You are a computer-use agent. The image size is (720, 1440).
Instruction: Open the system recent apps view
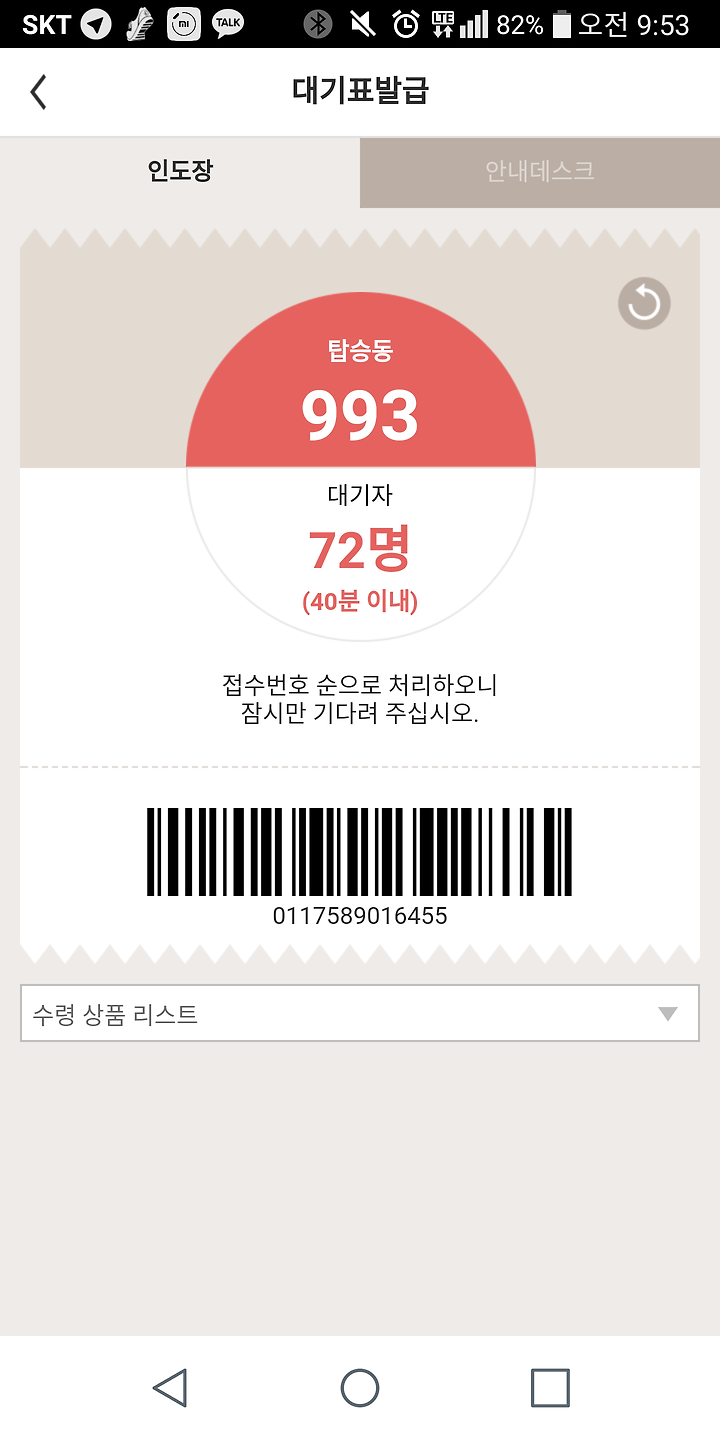click(550, 1388)
